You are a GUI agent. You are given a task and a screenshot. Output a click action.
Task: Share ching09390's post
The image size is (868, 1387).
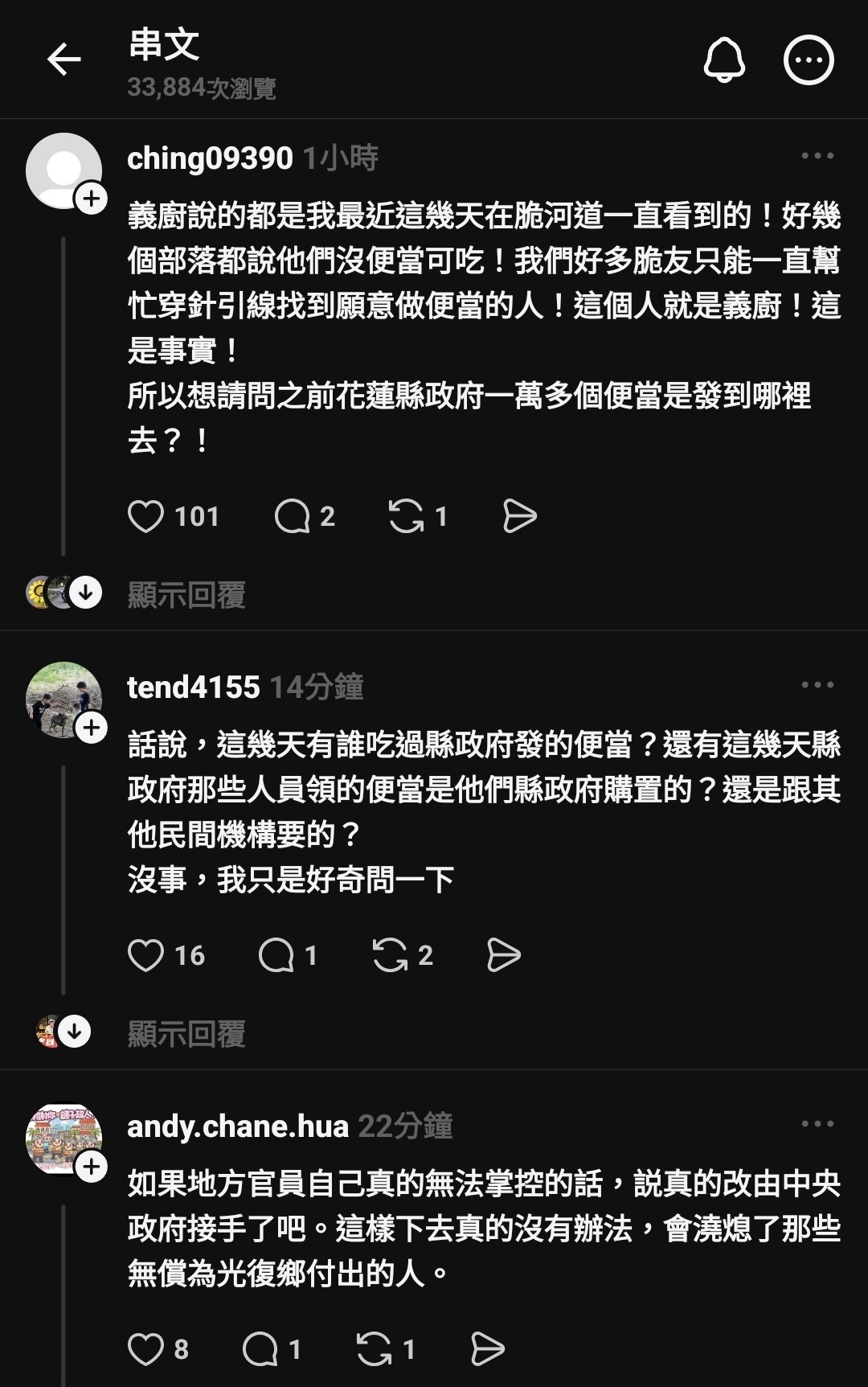tap(519, 516)
